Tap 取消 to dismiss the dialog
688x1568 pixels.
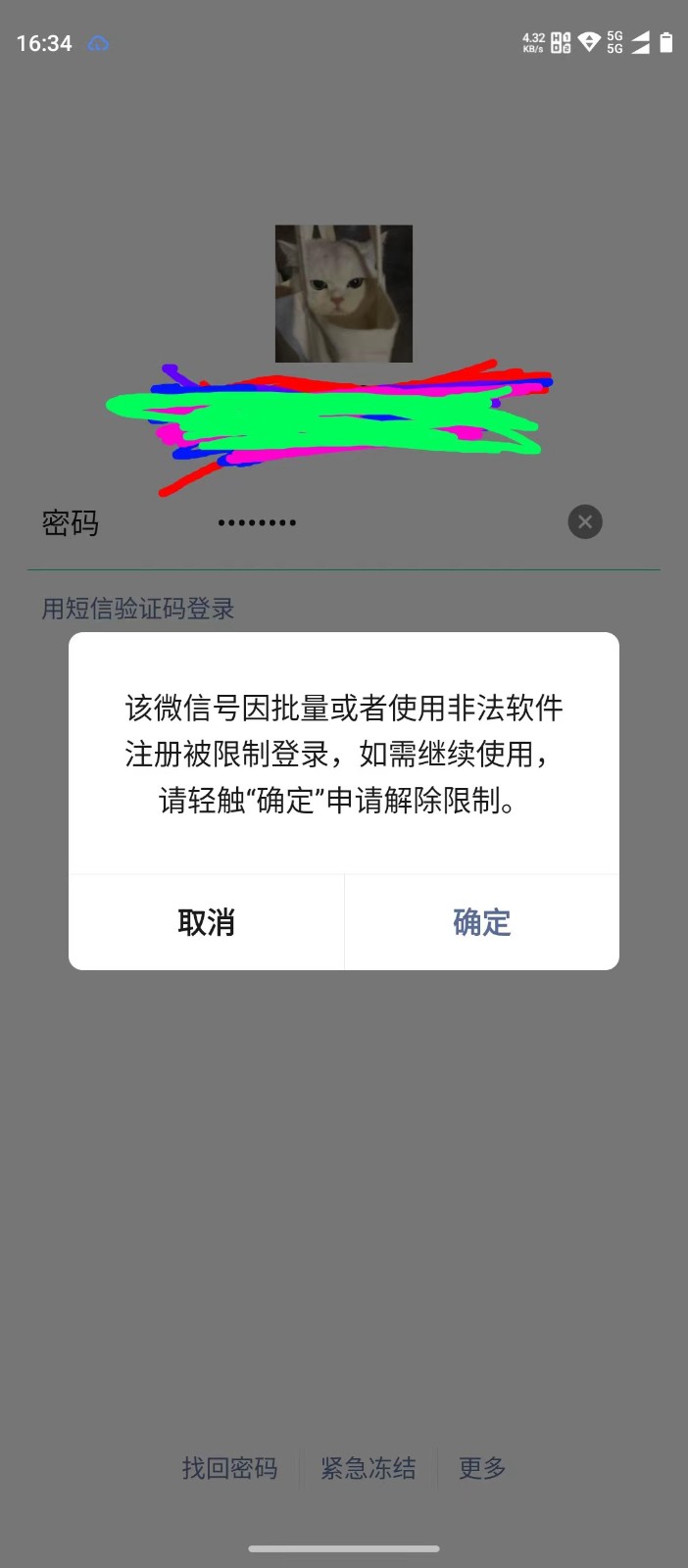point(206,922)
